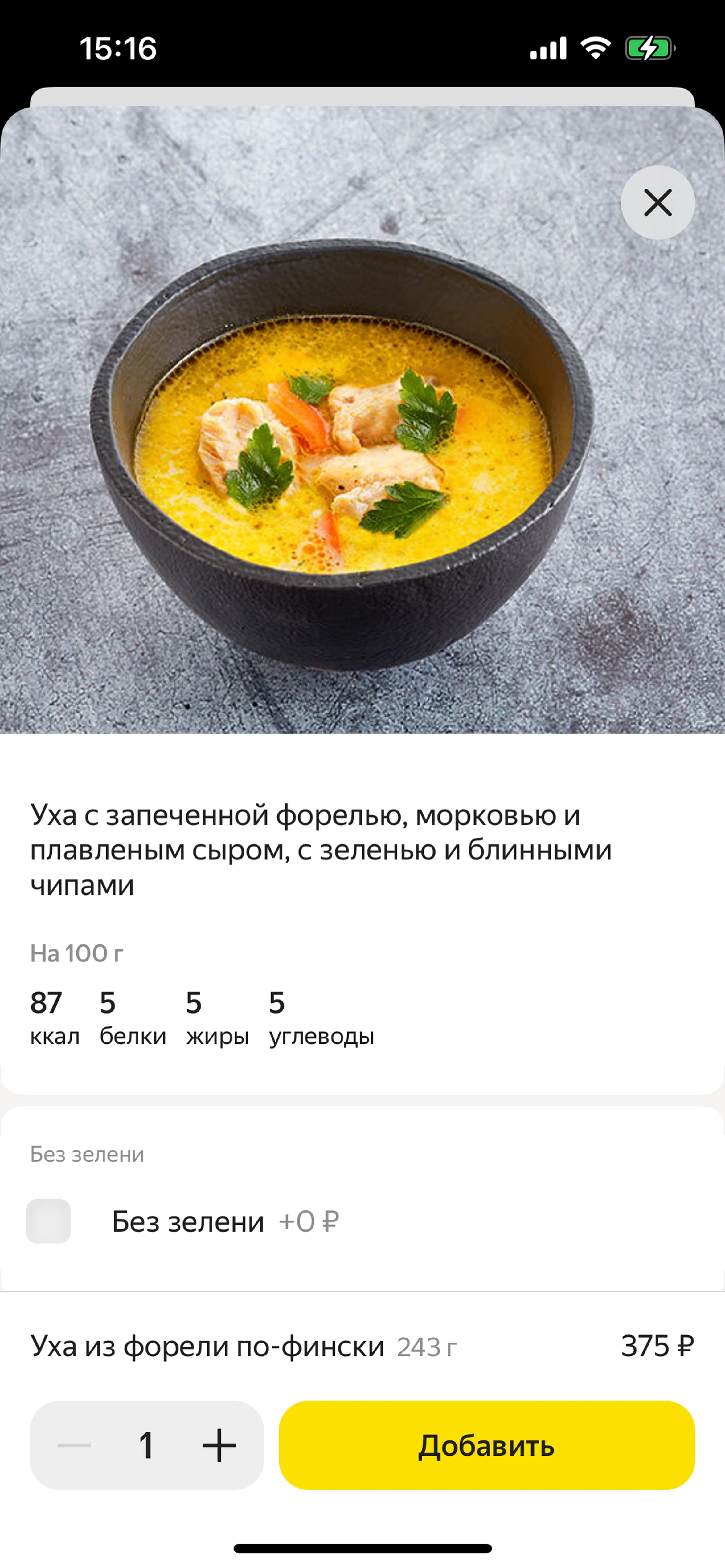The height and width of the screenshot is (1568, 725).
Task: Tap Добавить to add to cart
Action: (x=486, y=1445)
